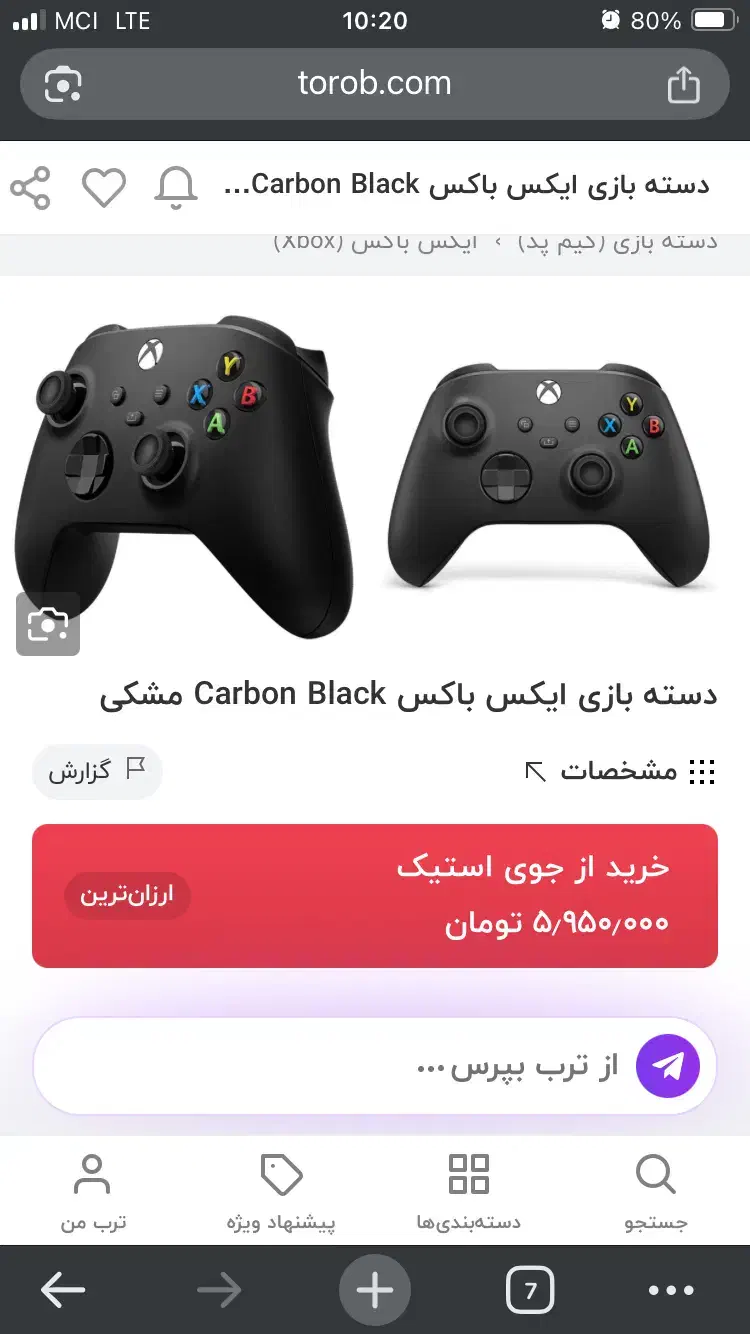Send the question with purple send icon
The image size is (750, 1334).
[668, 1066]
